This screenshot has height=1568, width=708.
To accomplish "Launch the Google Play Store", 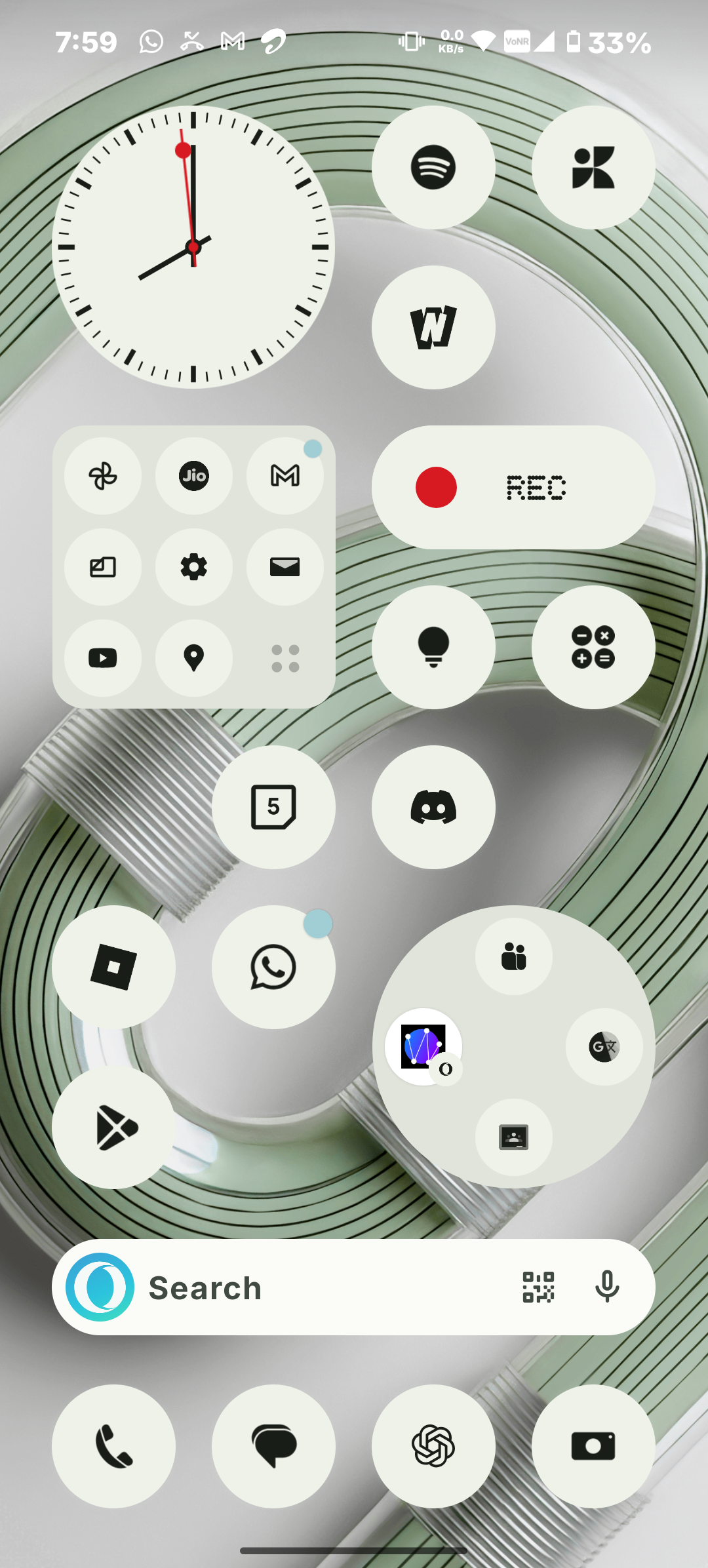I will pyautogui.click(x=113, y=1127).
